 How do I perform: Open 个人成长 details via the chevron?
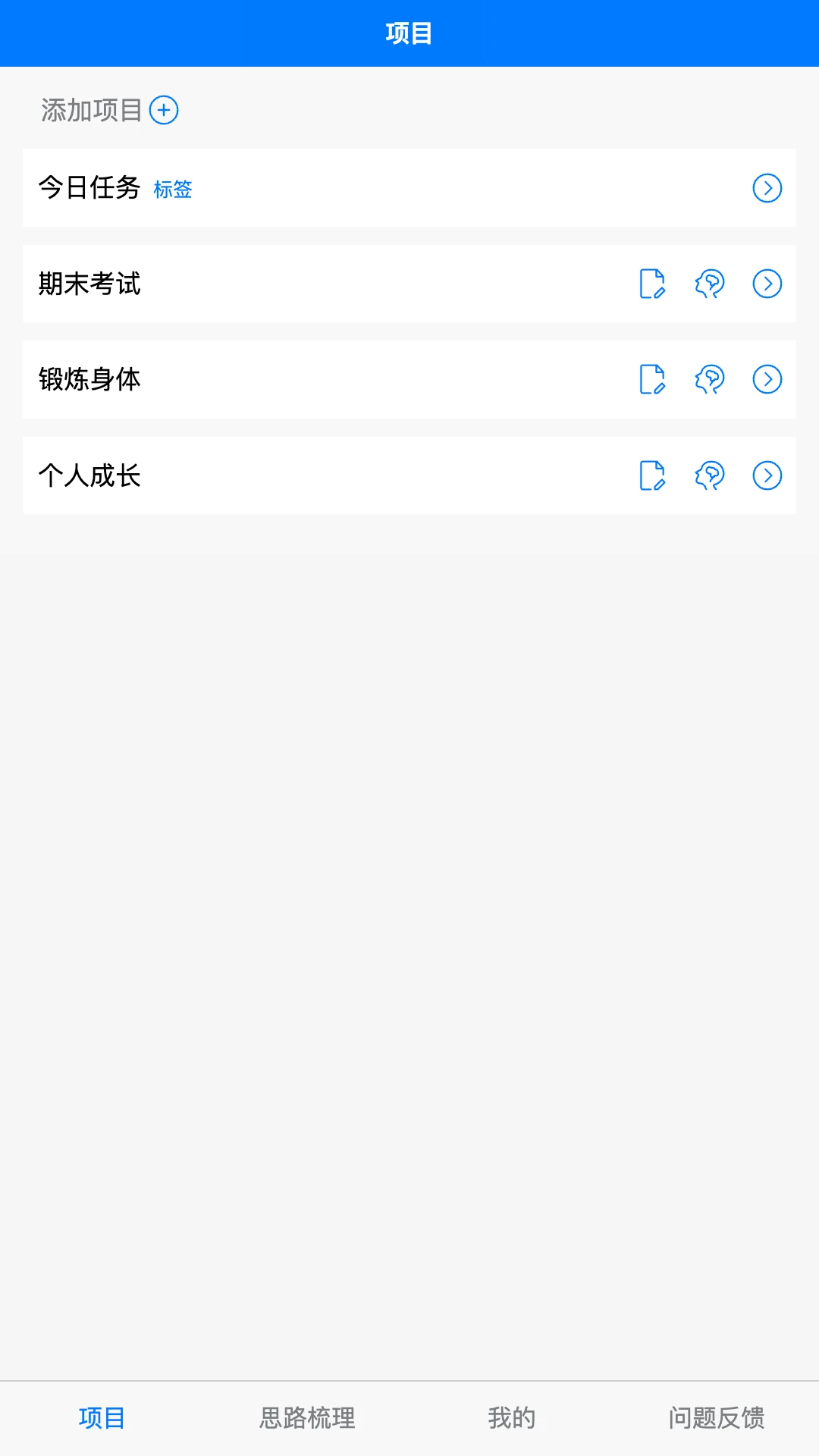tap(768, 476)
